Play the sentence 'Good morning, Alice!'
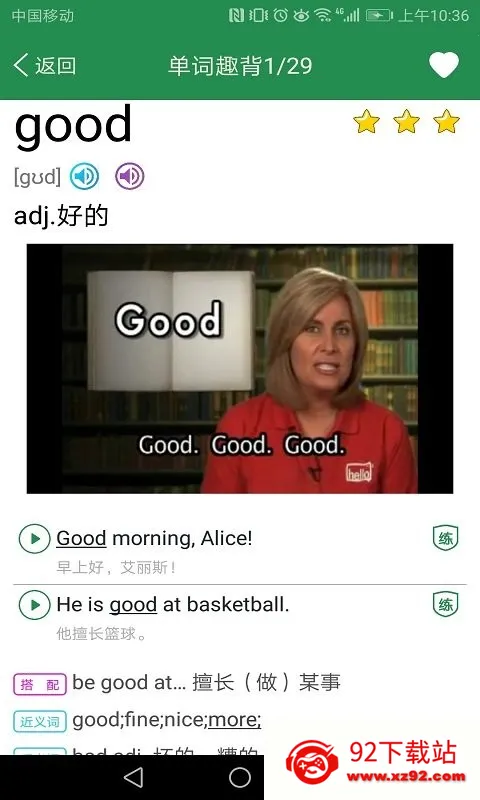This screenshot has height=800, width=480. pos(34,538)
